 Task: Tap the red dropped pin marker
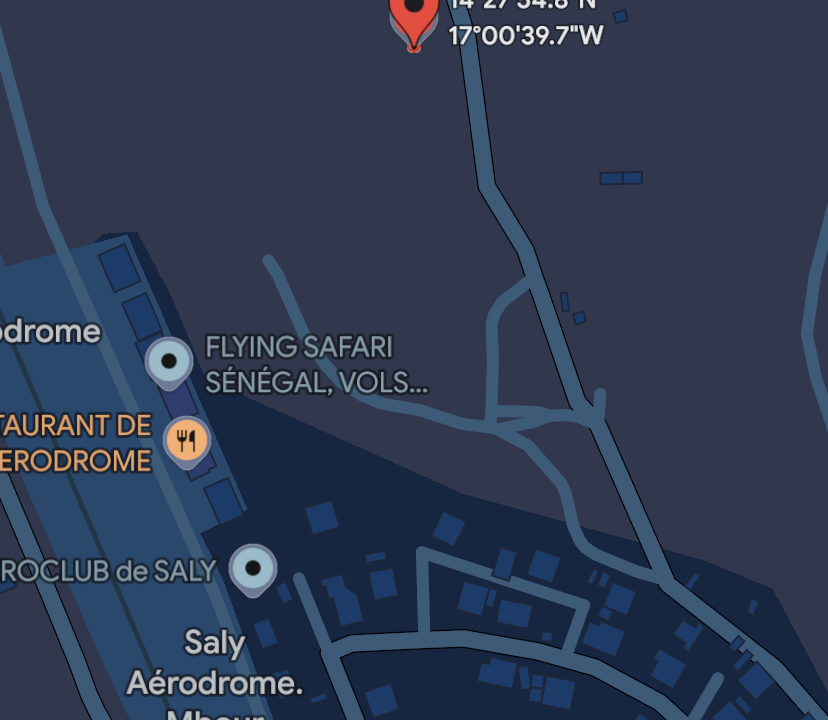(413, 12)
